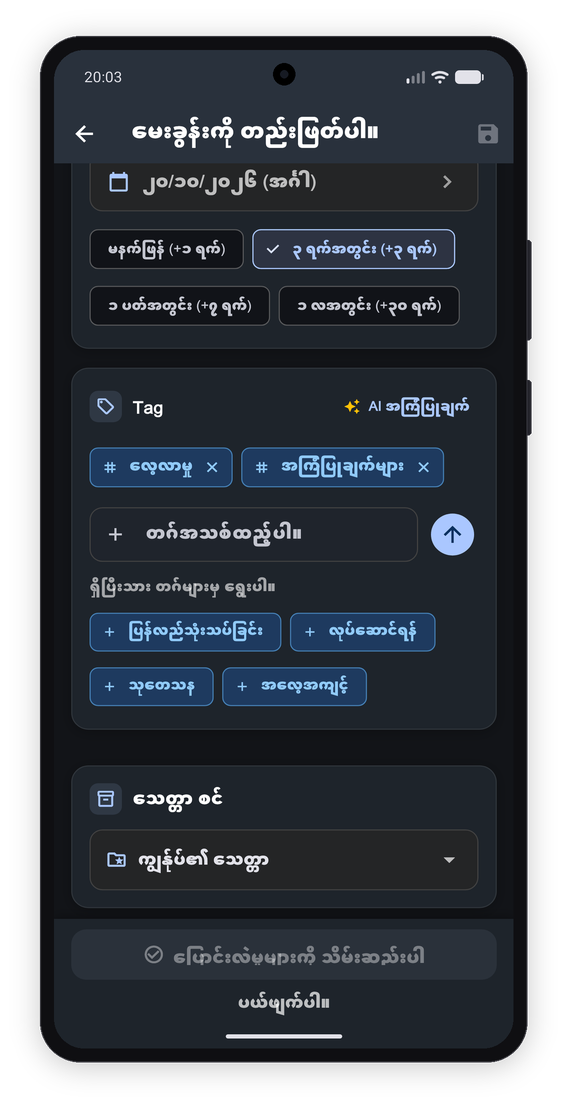Add the အလေ့အကျင့် tag
The image size is (568, 1107).
coord(295,686)
